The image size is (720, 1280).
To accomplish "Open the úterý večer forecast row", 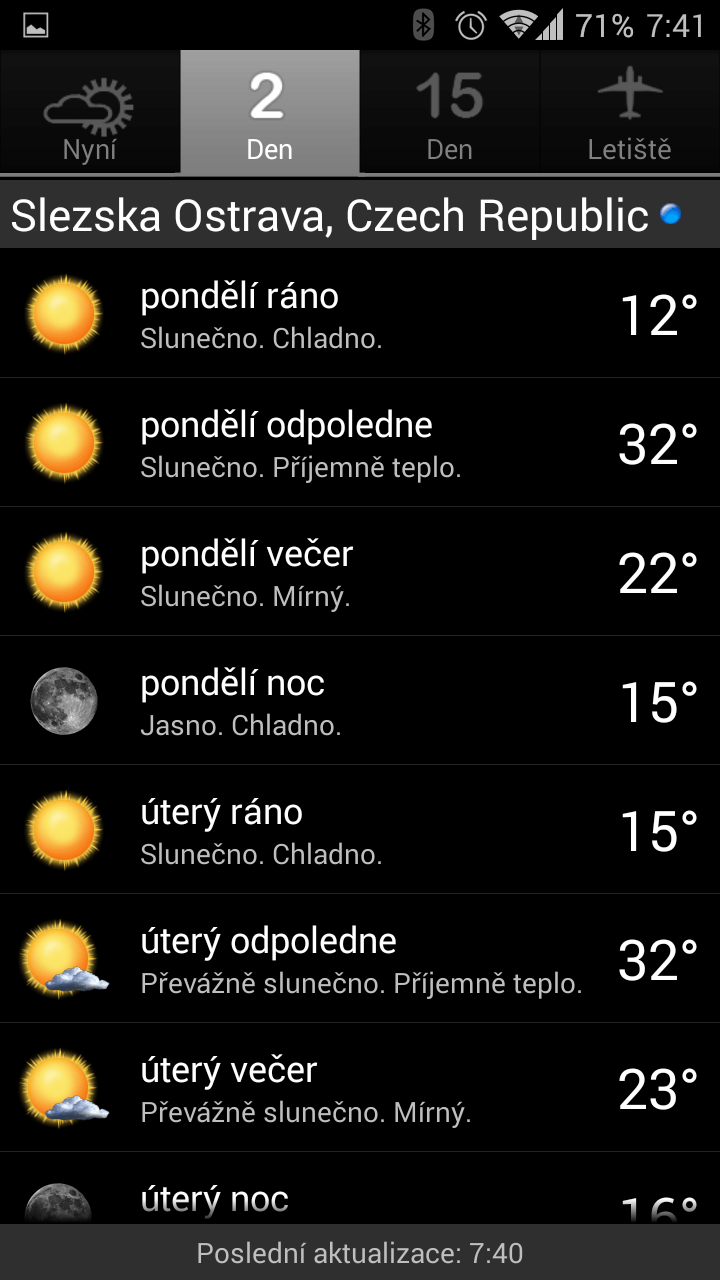I will (x=360, y=1088).
